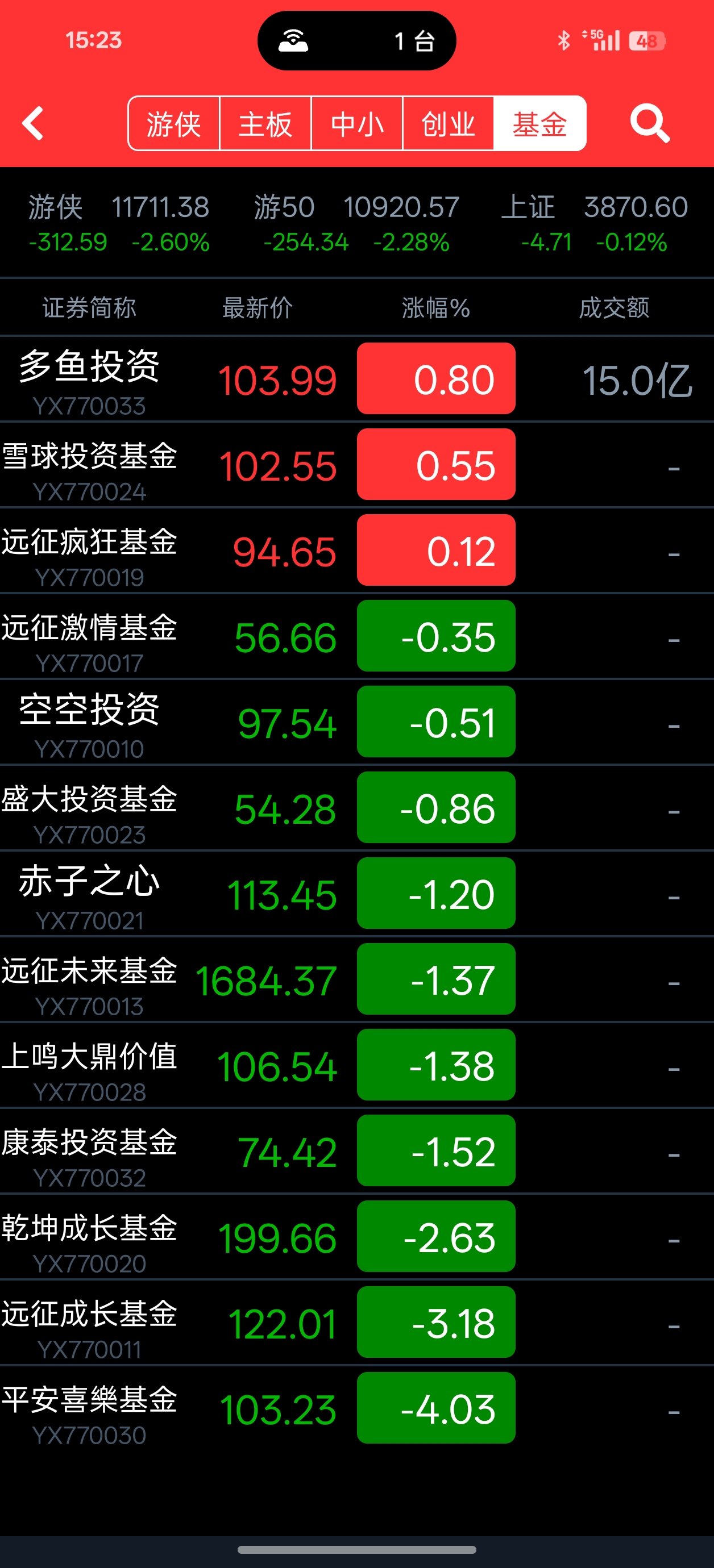The width and height of the screenshot is (714, 1568).
Task: Open the 远征疯狂基金 row
Action: click(x=357, y=551)
